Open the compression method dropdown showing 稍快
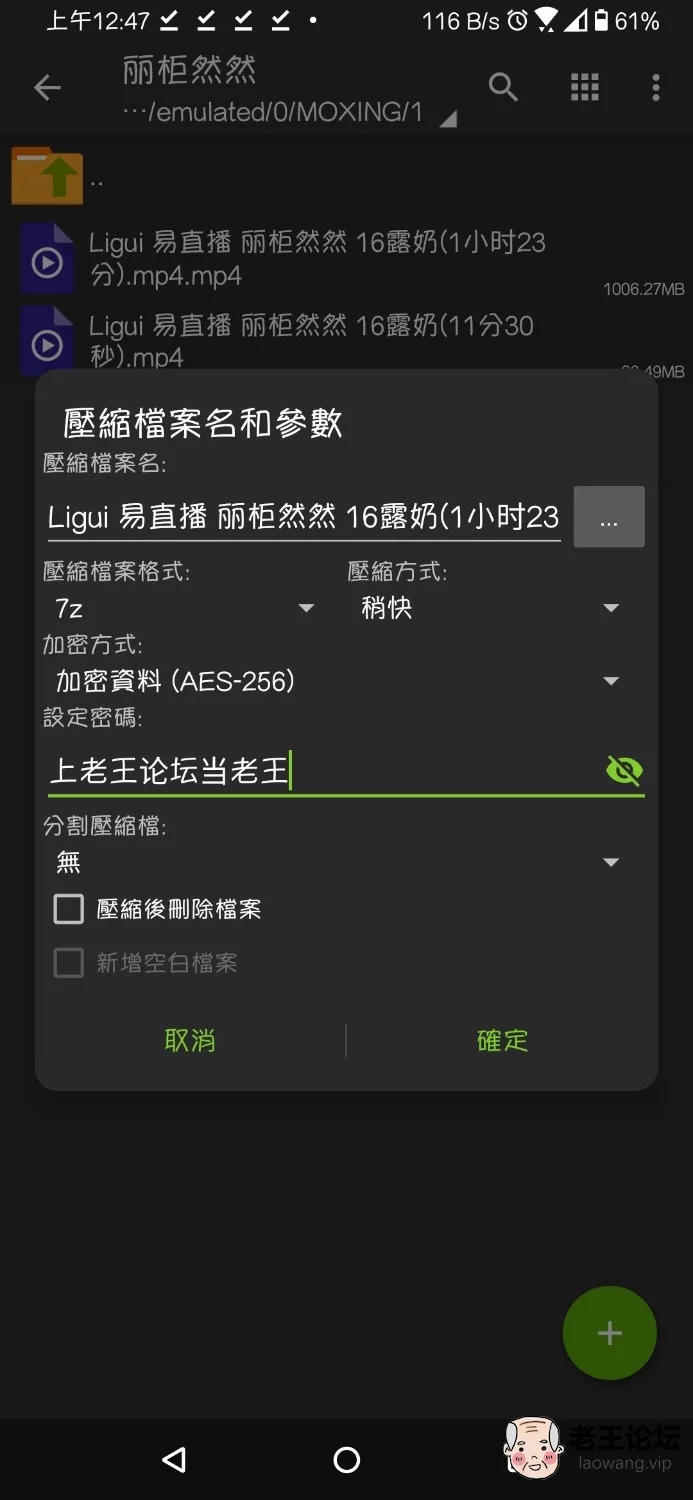The height and width of the screenshot is (1500, 693). (490, 608)
